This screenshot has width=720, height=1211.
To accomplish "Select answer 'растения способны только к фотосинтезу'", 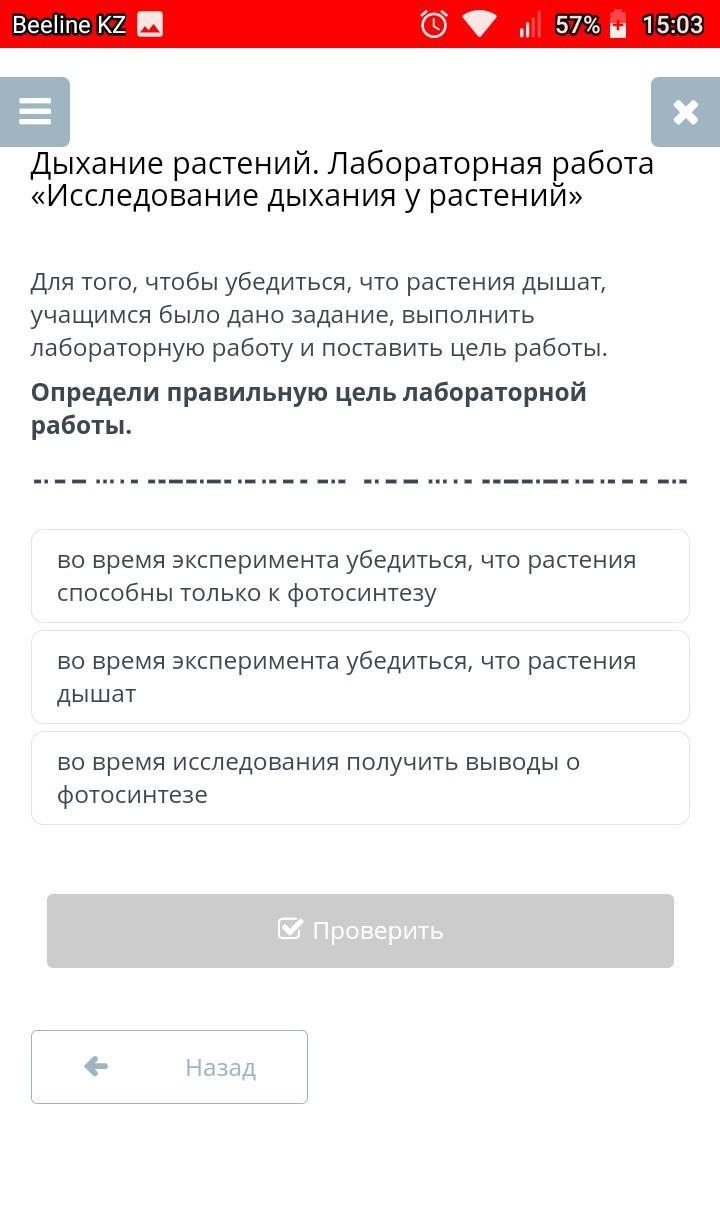I will [x=360, y=576].
